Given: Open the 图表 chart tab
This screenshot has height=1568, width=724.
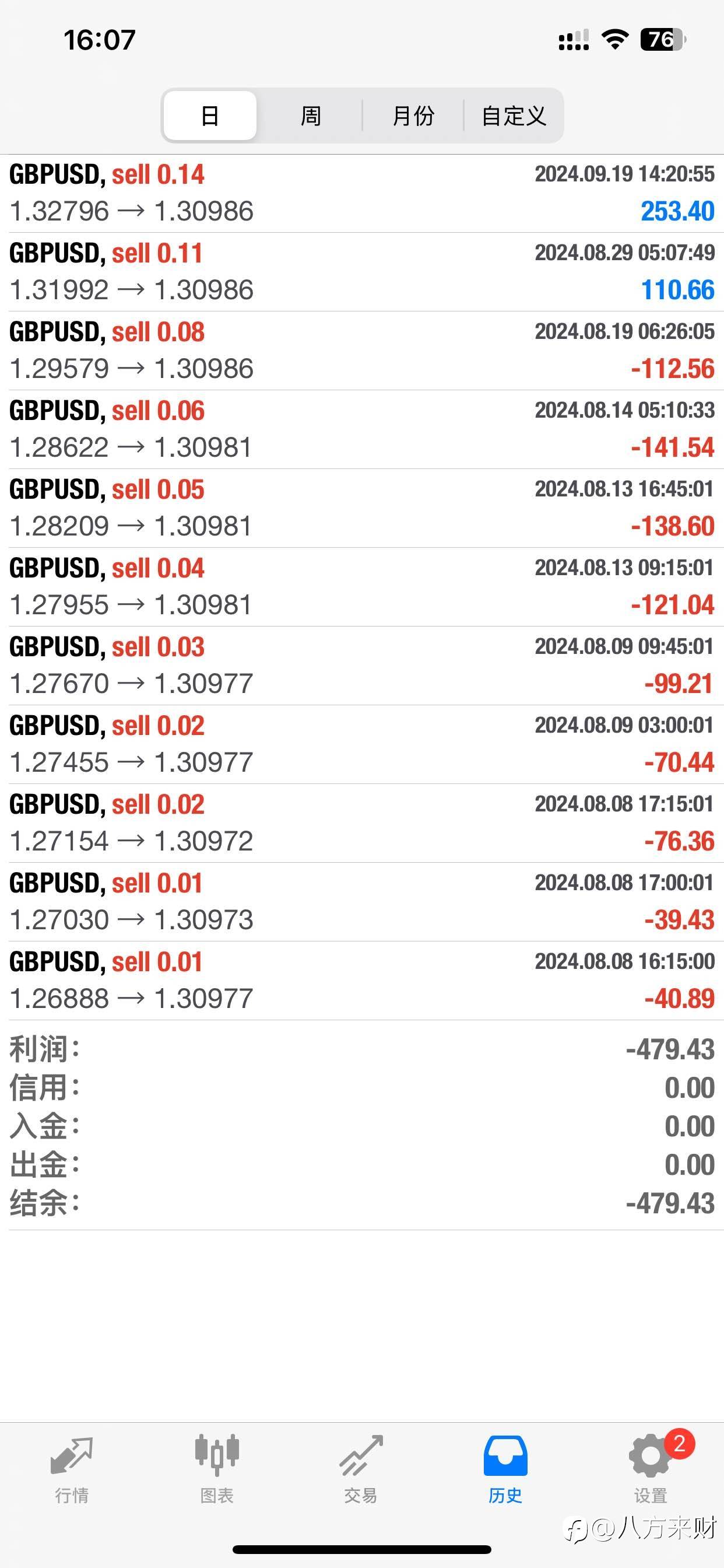Looking at the screenshot, I should (x=217, y=1469).
